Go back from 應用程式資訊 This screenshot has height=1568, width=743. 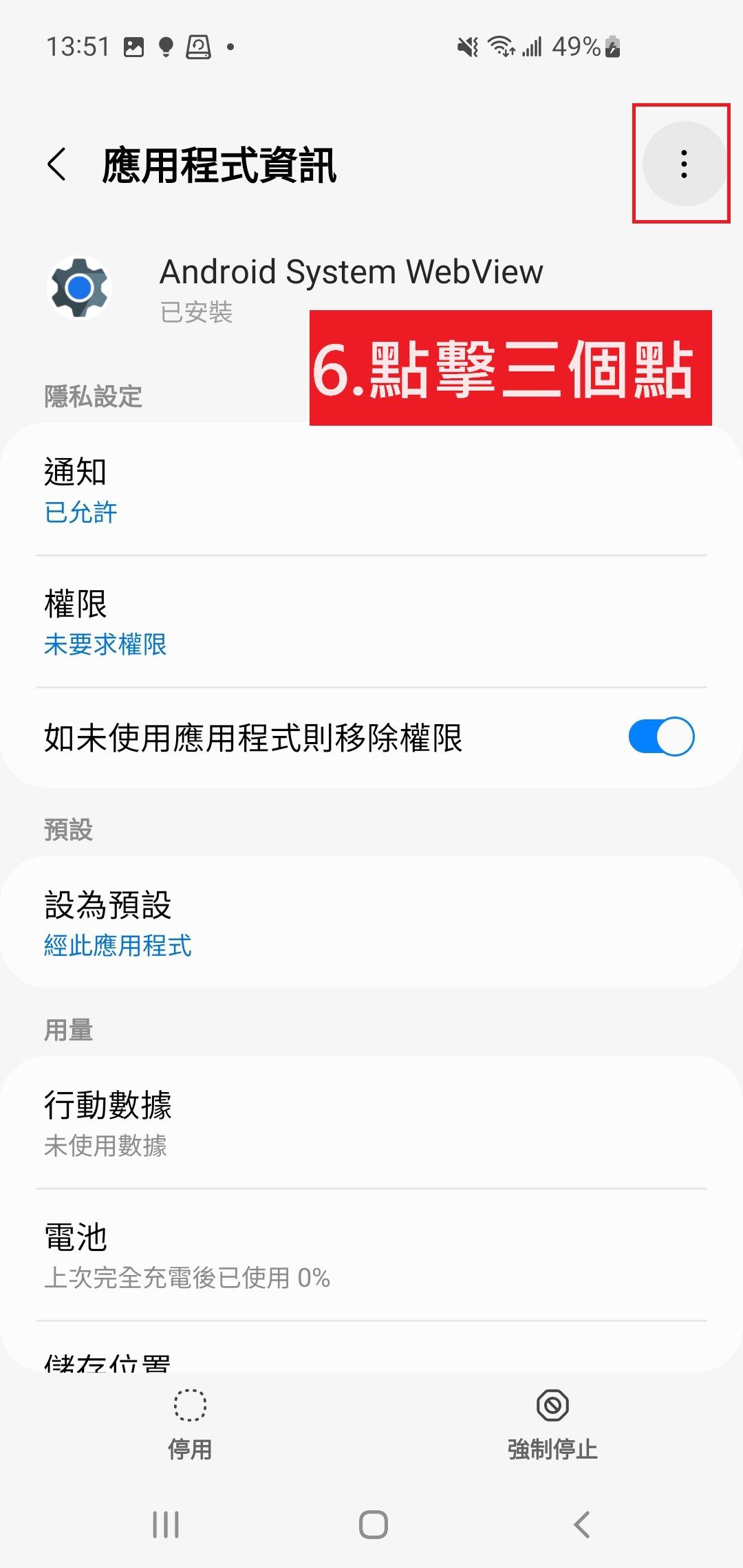pyautogui.click(x=57, y=164)
